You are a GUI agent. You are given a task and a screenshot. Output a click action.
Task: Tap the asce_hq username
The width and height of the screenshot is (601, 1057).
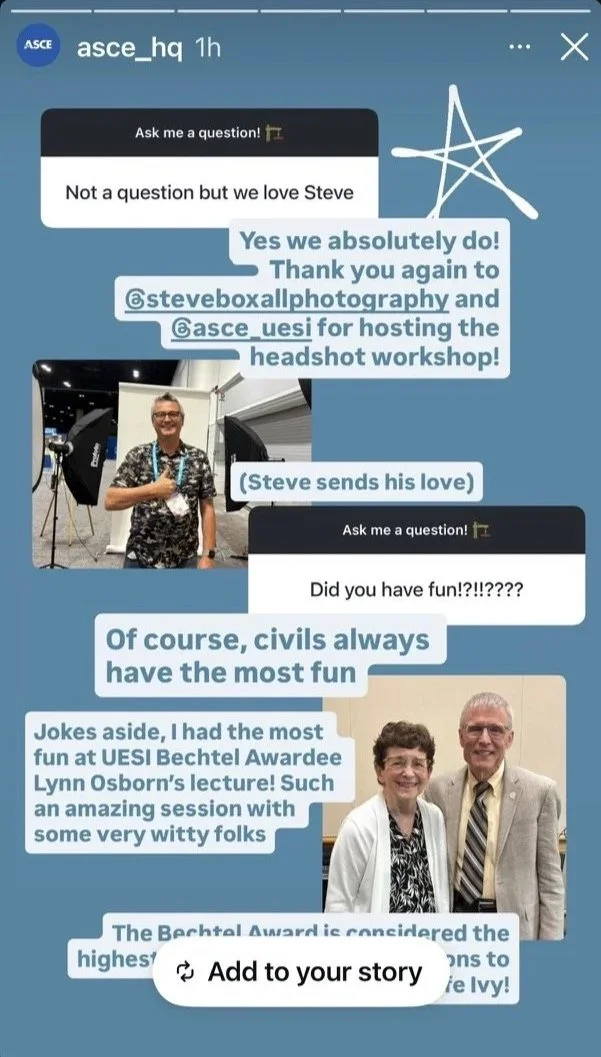pos(129,48)
